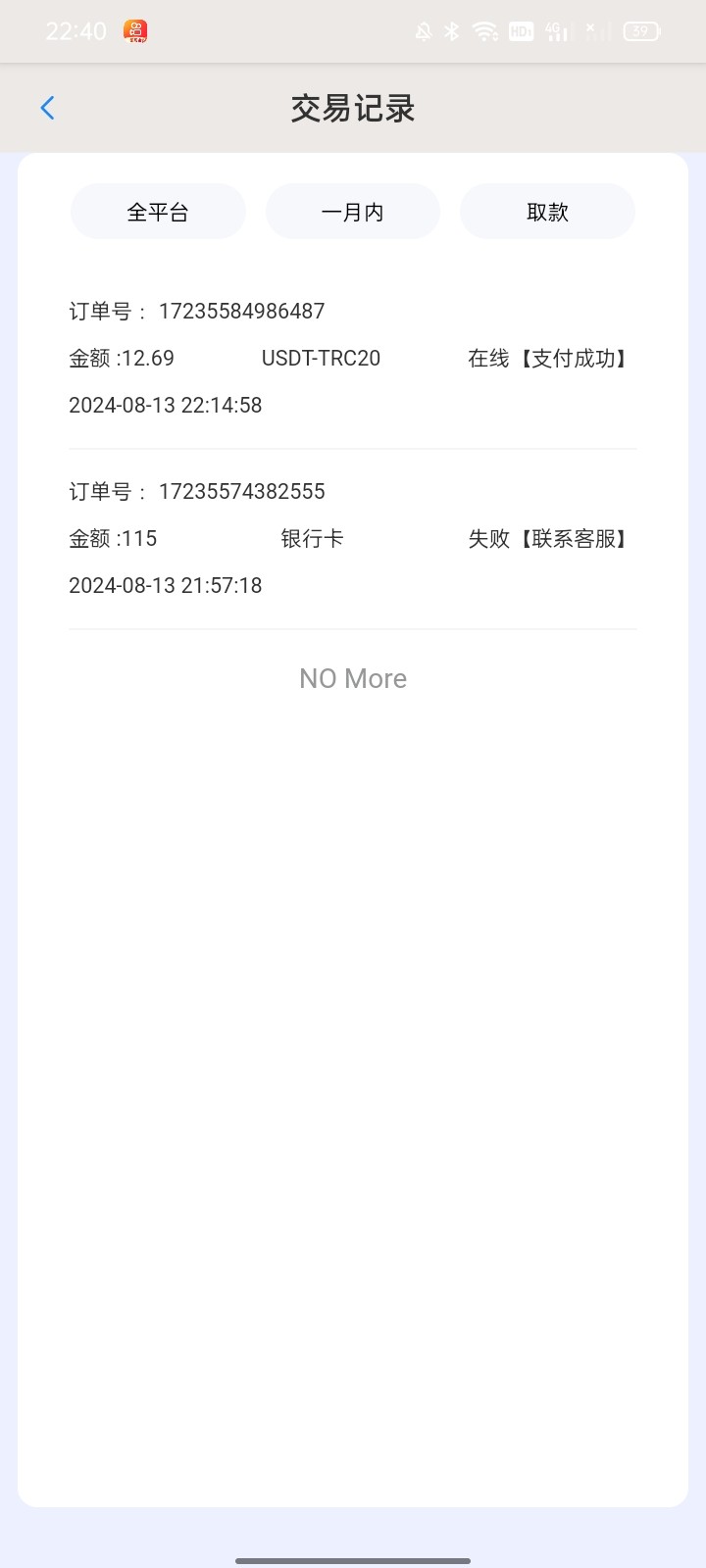The image size is (706, 1568).
Task: Open the 全平台 platform filter
Action: click(x=158, y=212)
